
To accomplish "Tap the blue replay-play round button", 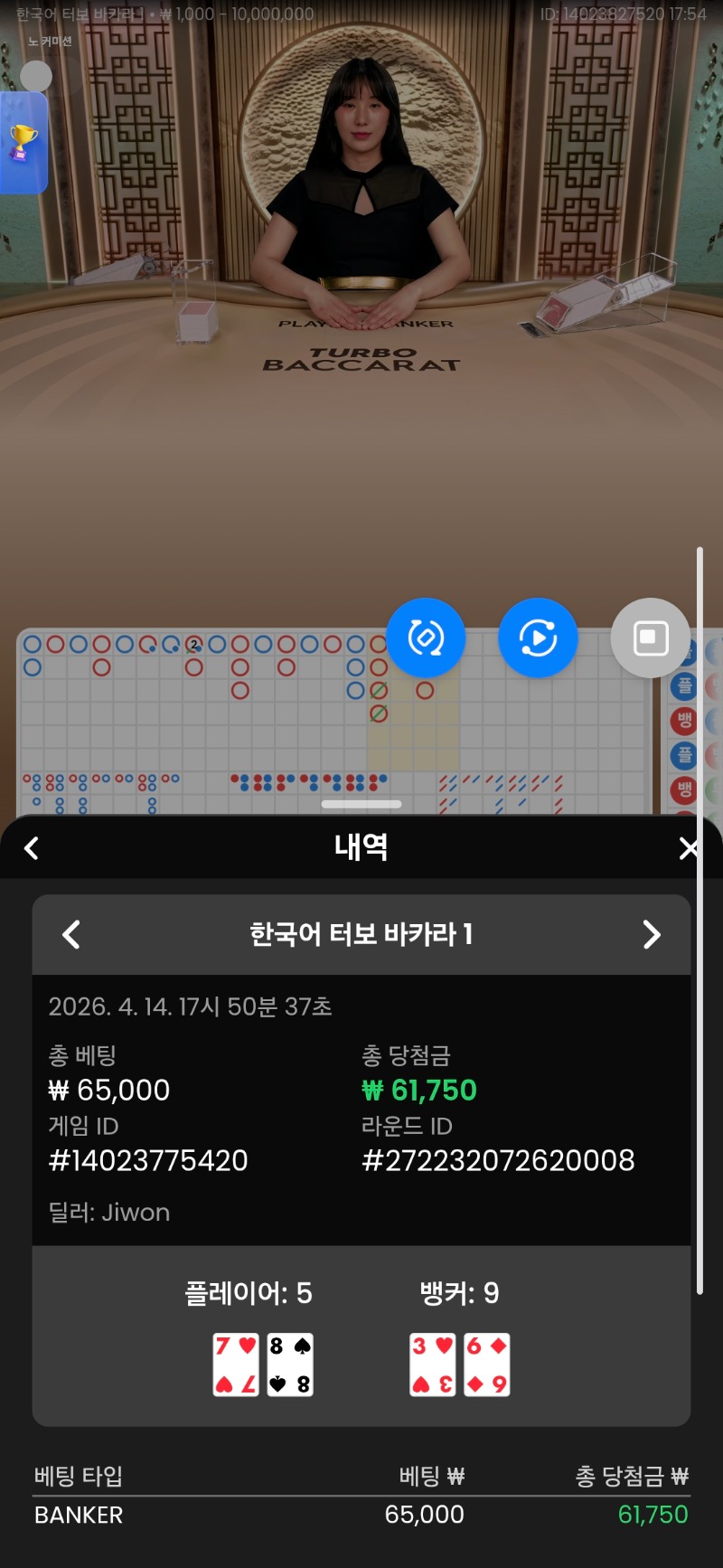I will 538,638.
